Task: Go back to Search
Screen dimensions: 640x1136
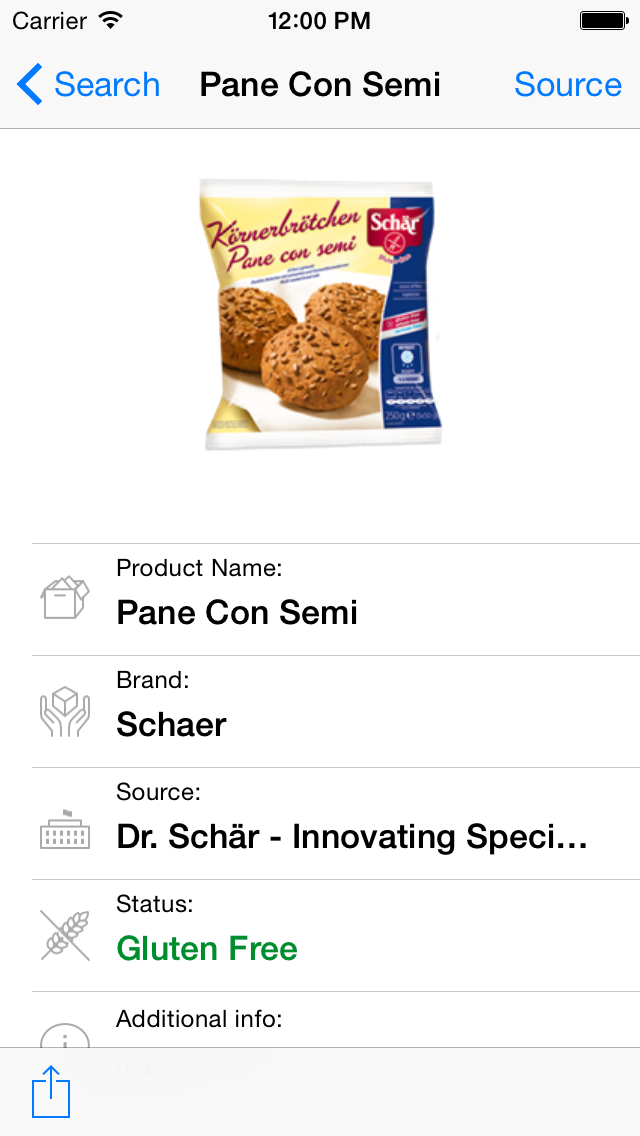Action: pyautogui.click(x=88, y=85)
